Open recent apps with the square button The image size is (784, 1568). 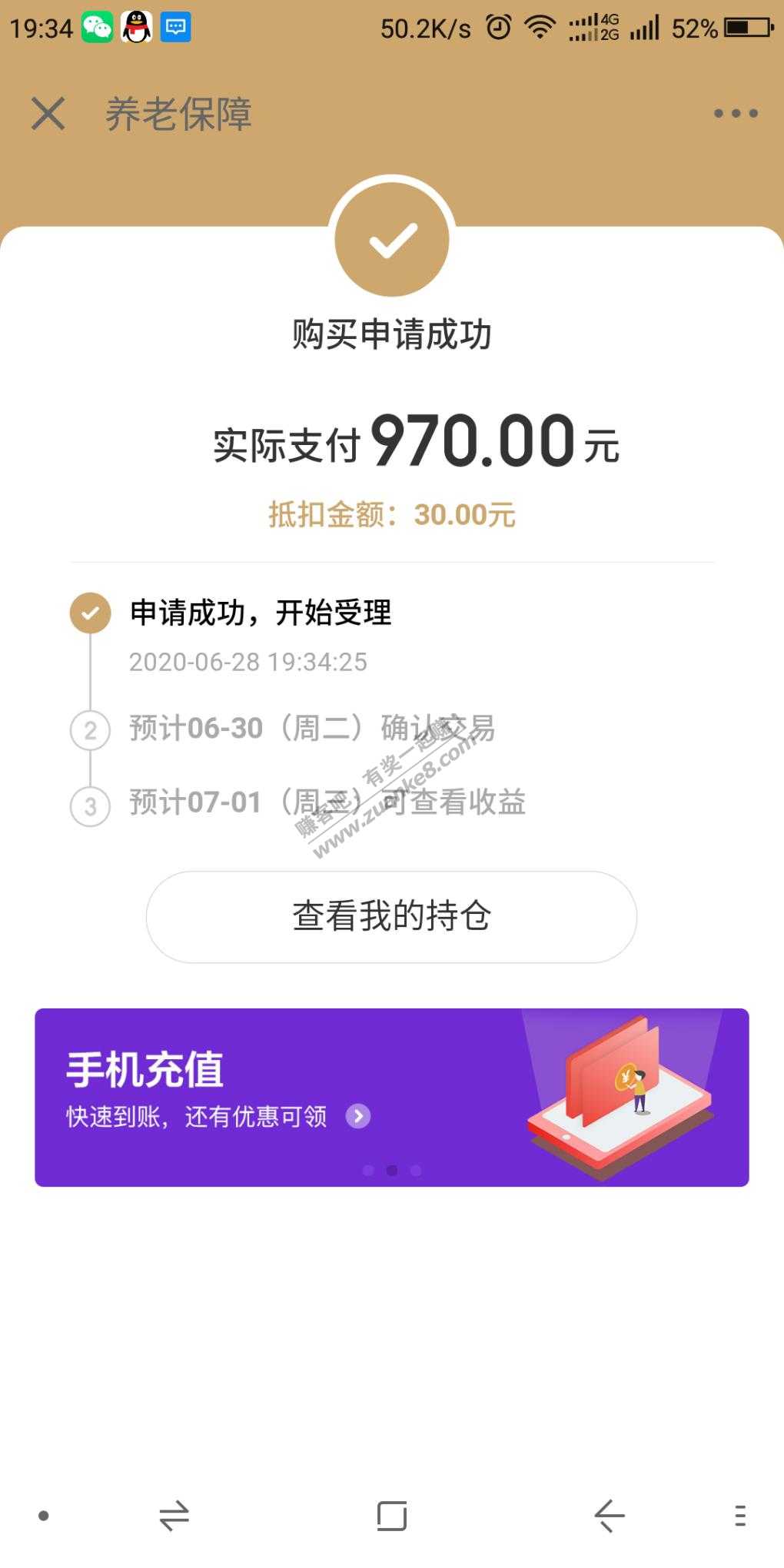click(x=391, y=1516)
